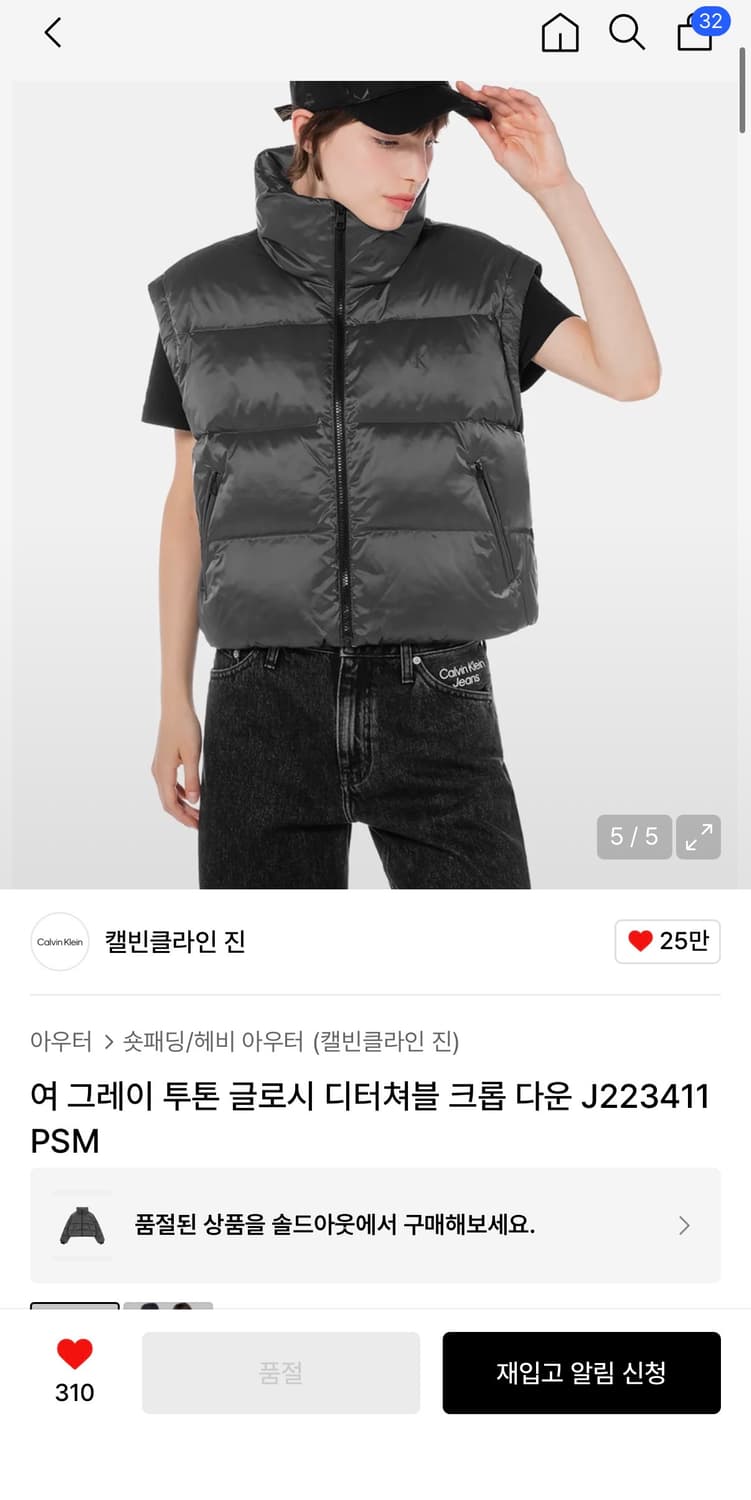Open the shopping cart icon
Image resolution: width=751 pixels, height=1500 pixels.
694,36
